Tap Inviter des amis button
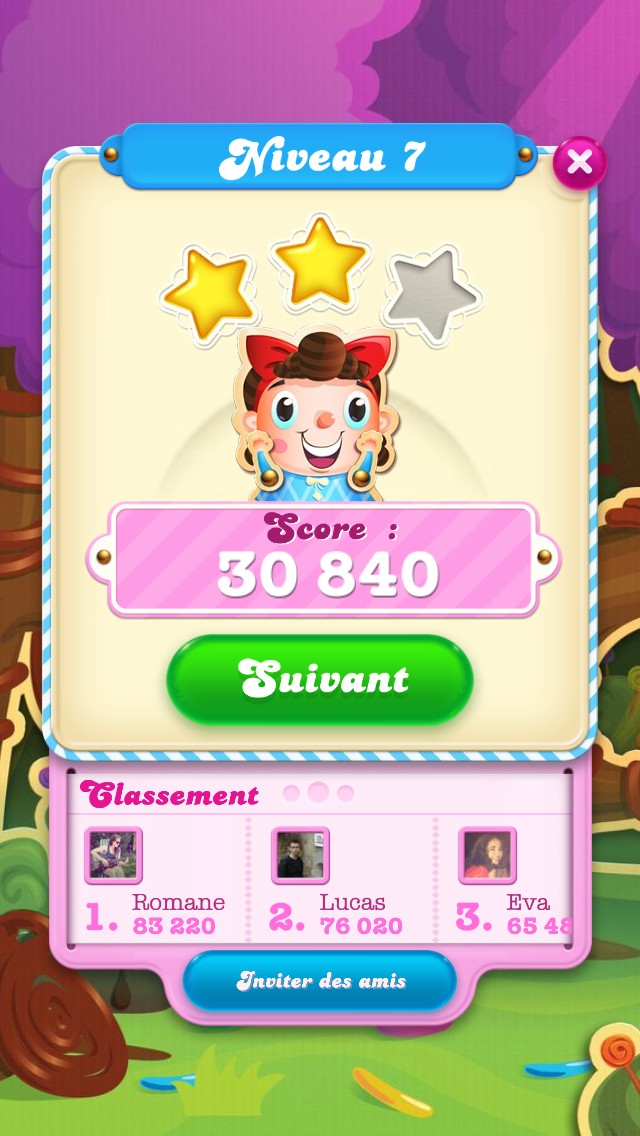The height and width of the screenshot is (1136, 640). 320,980
